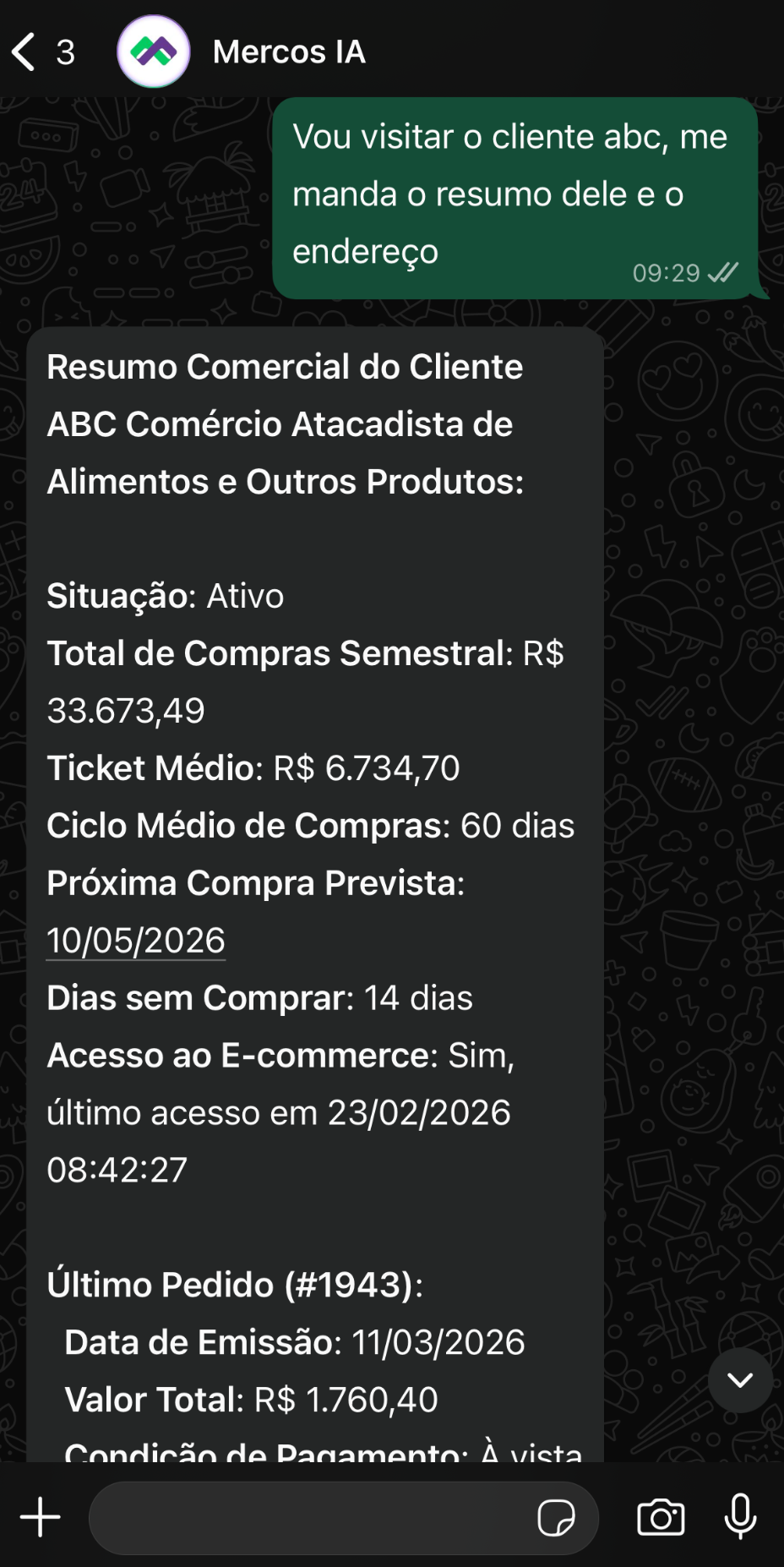Focus the message text field
Viewport: 784px width, 1567px height.
pyautogui.click(x=308, y=1518)
